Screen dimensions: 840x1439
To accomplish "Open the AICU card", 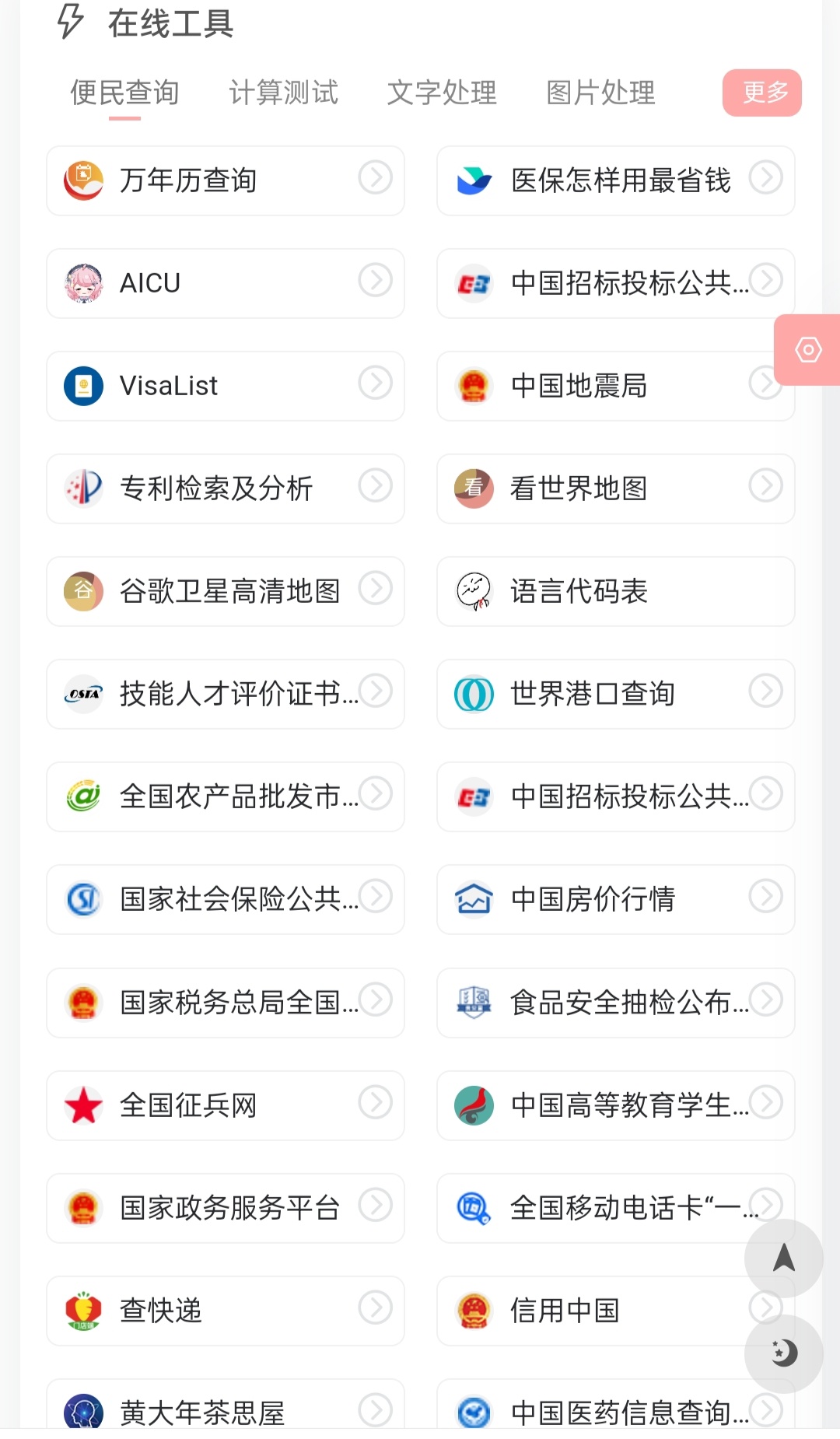I will 225,283.
